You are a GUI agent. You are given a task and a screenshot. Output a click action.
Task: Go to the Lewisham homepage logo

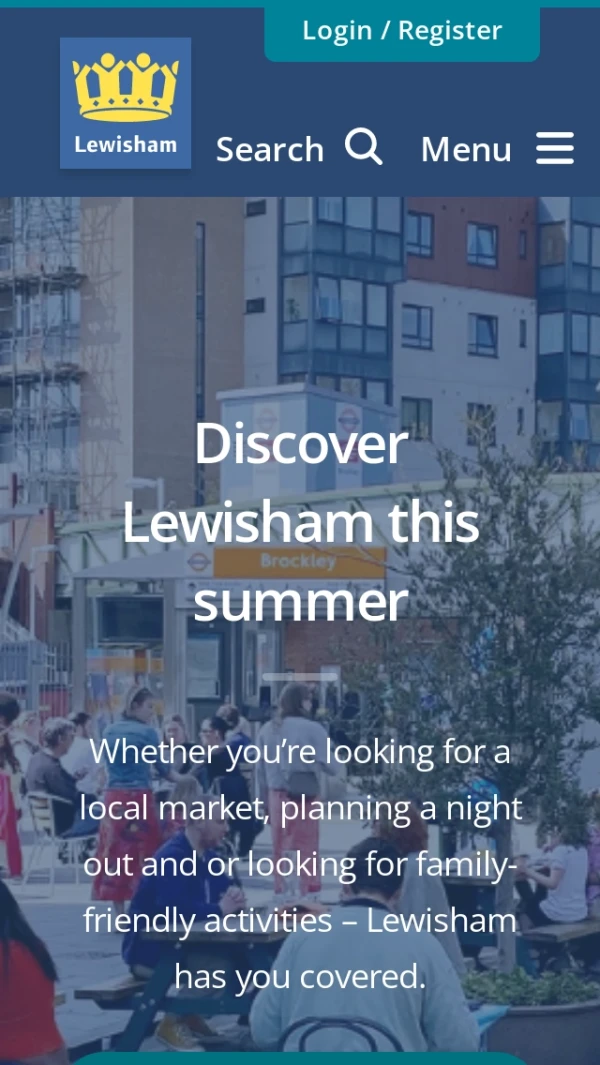125,103
